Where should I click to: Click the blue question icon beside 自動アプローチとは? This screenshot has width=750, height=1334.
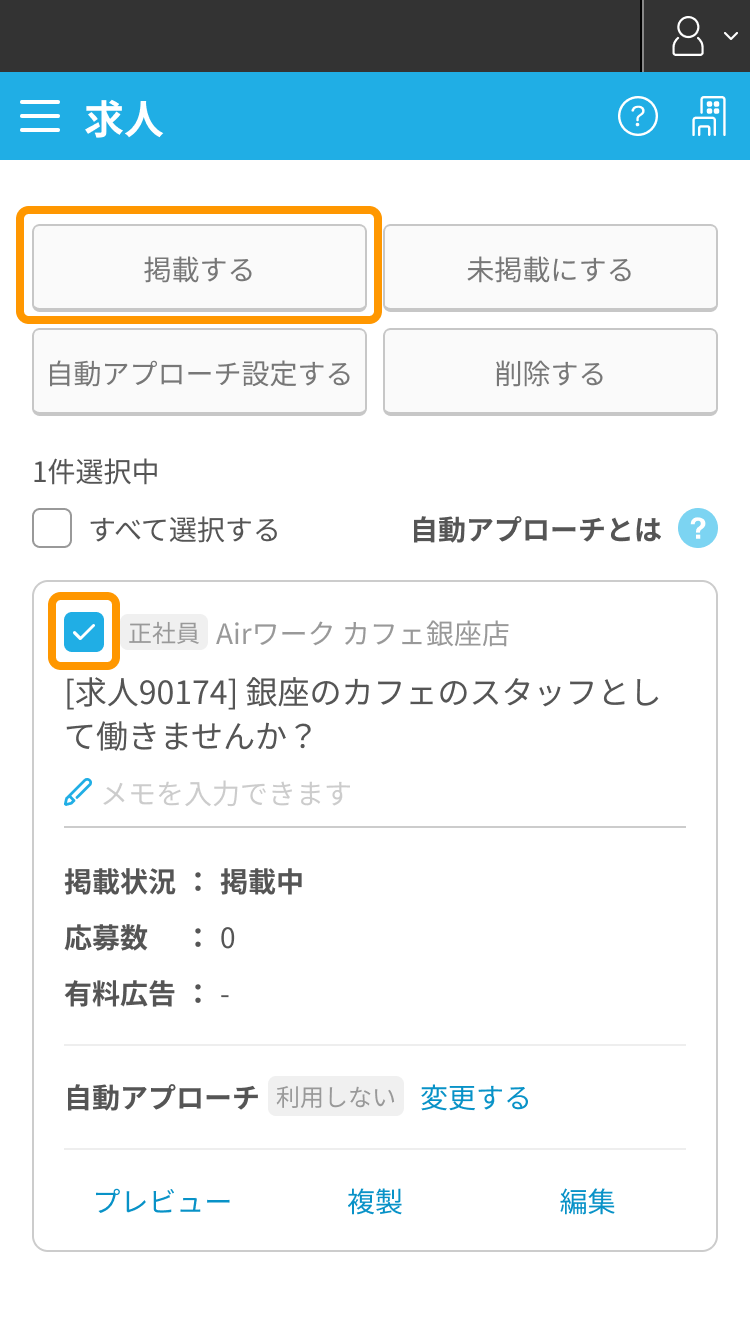point(698,528)
